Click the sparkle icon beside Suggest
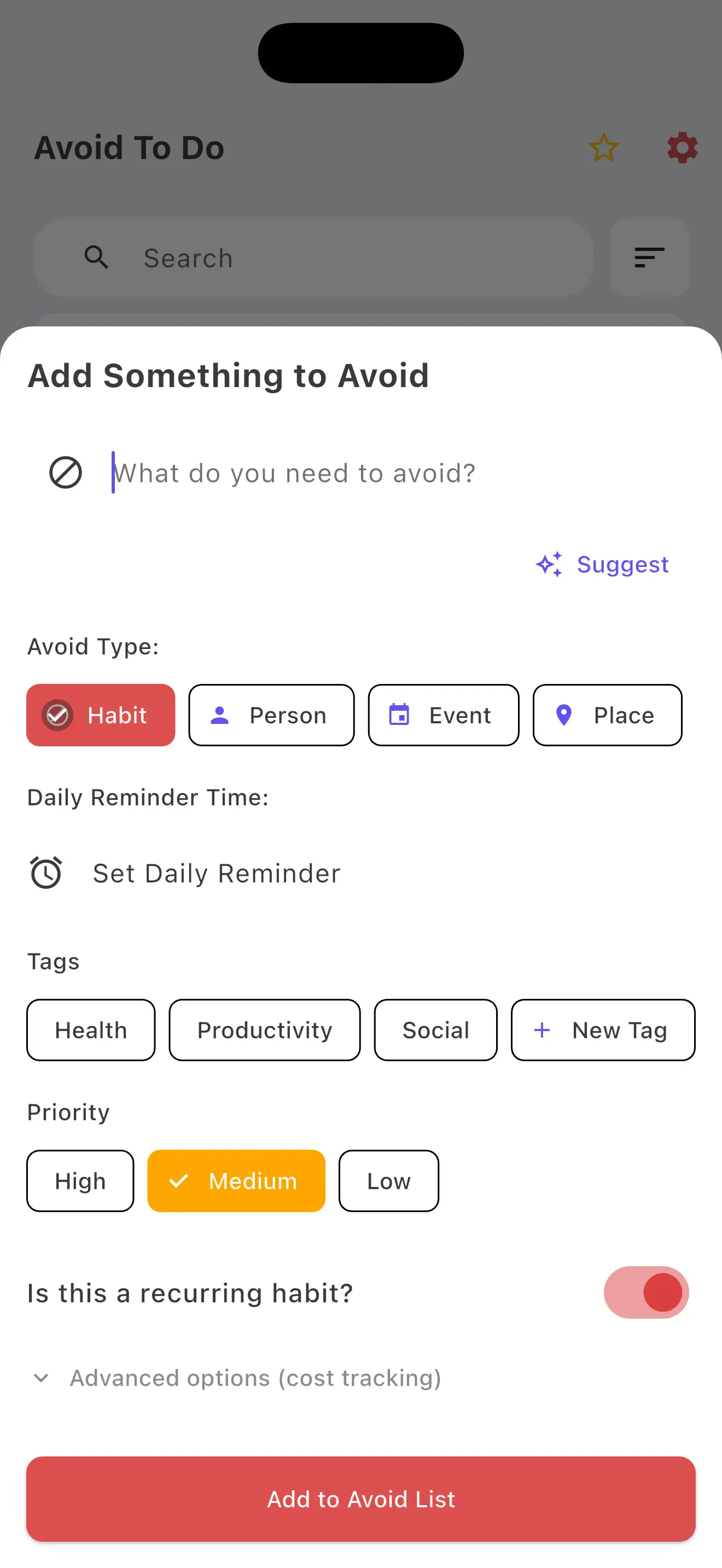Image resolution: width=722 pixels, height=1568 pixels. [x=549, y=564]
